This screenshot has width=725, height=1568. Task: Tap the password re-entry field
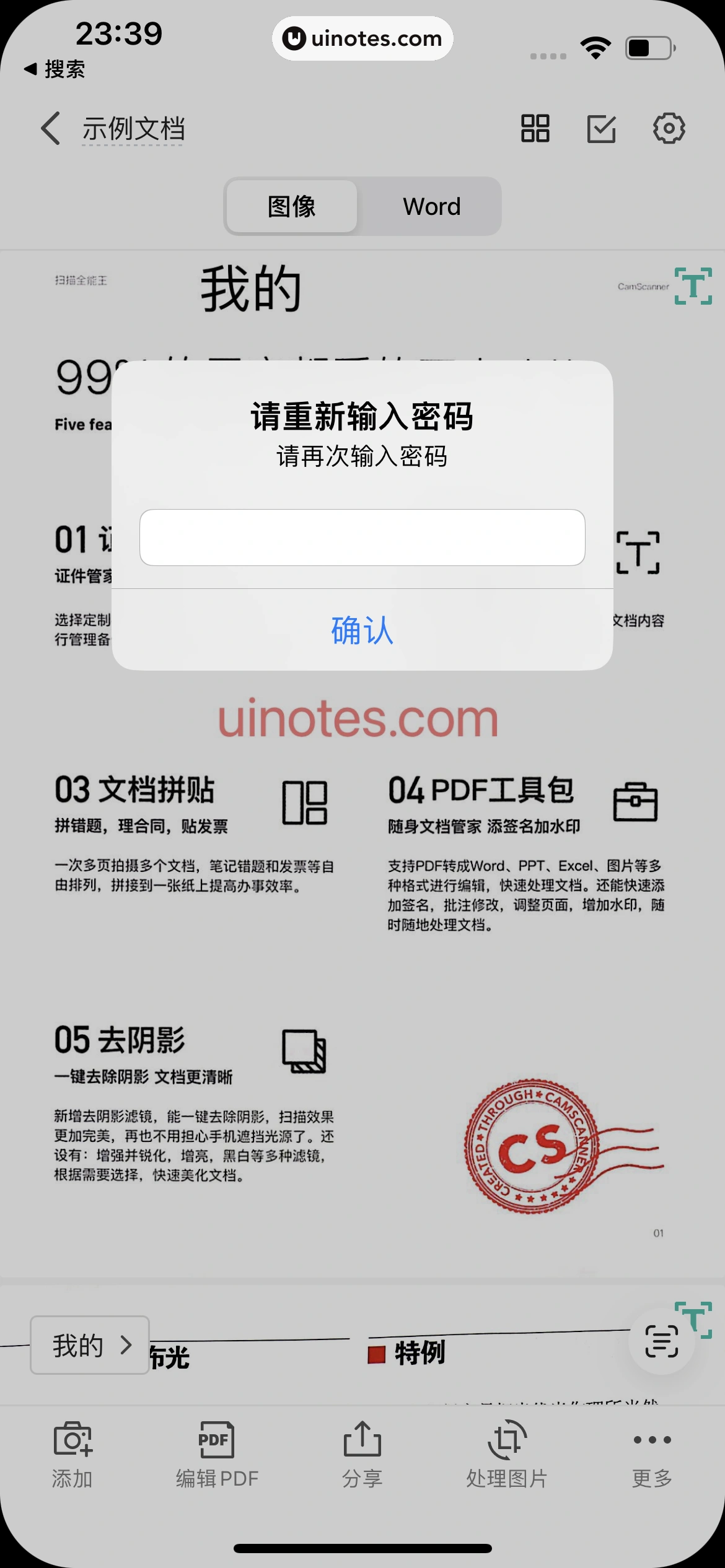[x=362, y=537]
